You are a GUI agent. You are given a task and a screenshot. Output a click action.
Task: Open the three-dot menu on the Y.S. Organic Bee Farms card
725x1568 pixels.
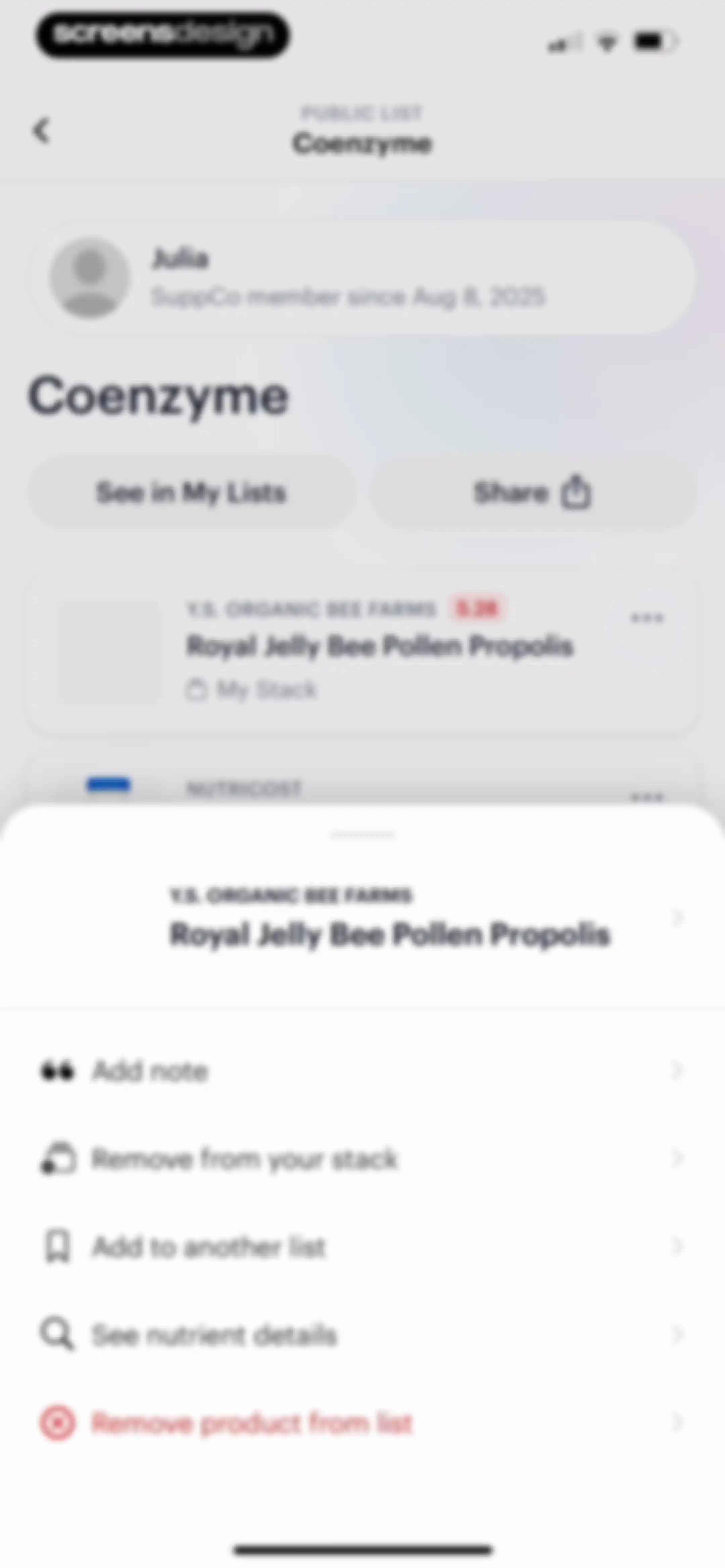647,618
